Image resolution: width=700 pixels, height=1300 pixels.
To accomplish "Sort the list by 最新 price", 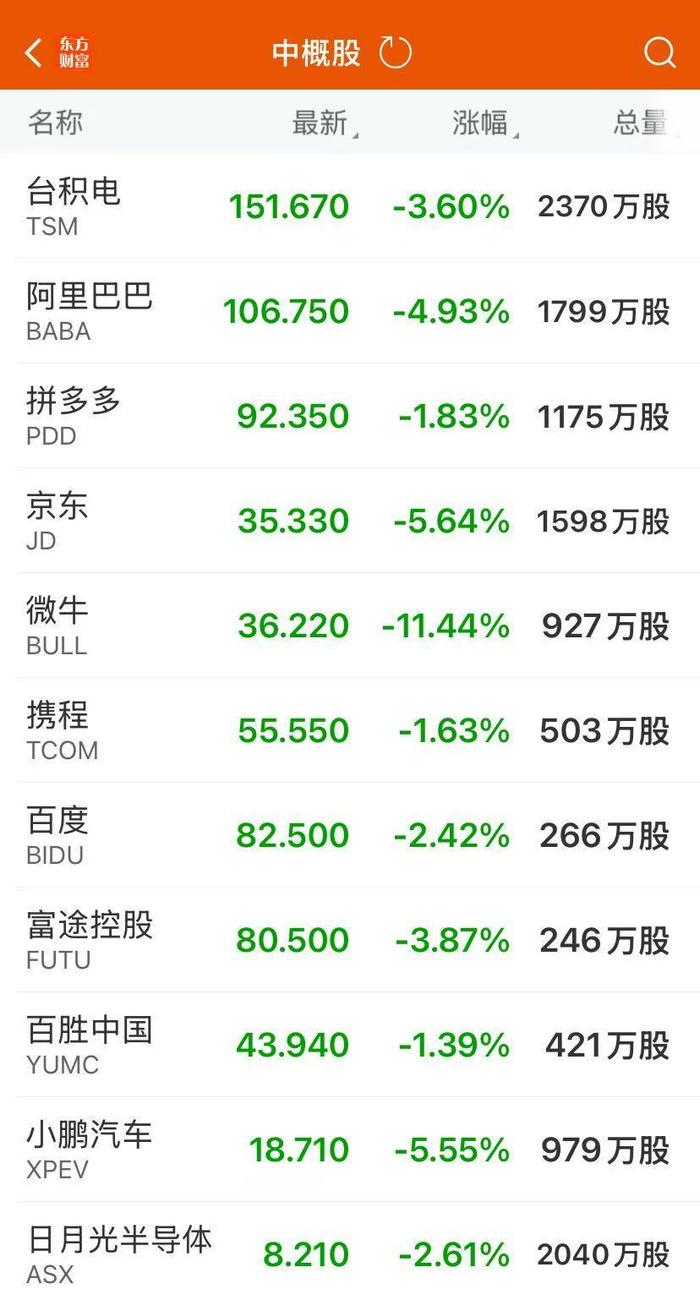I will coord(320,123).
